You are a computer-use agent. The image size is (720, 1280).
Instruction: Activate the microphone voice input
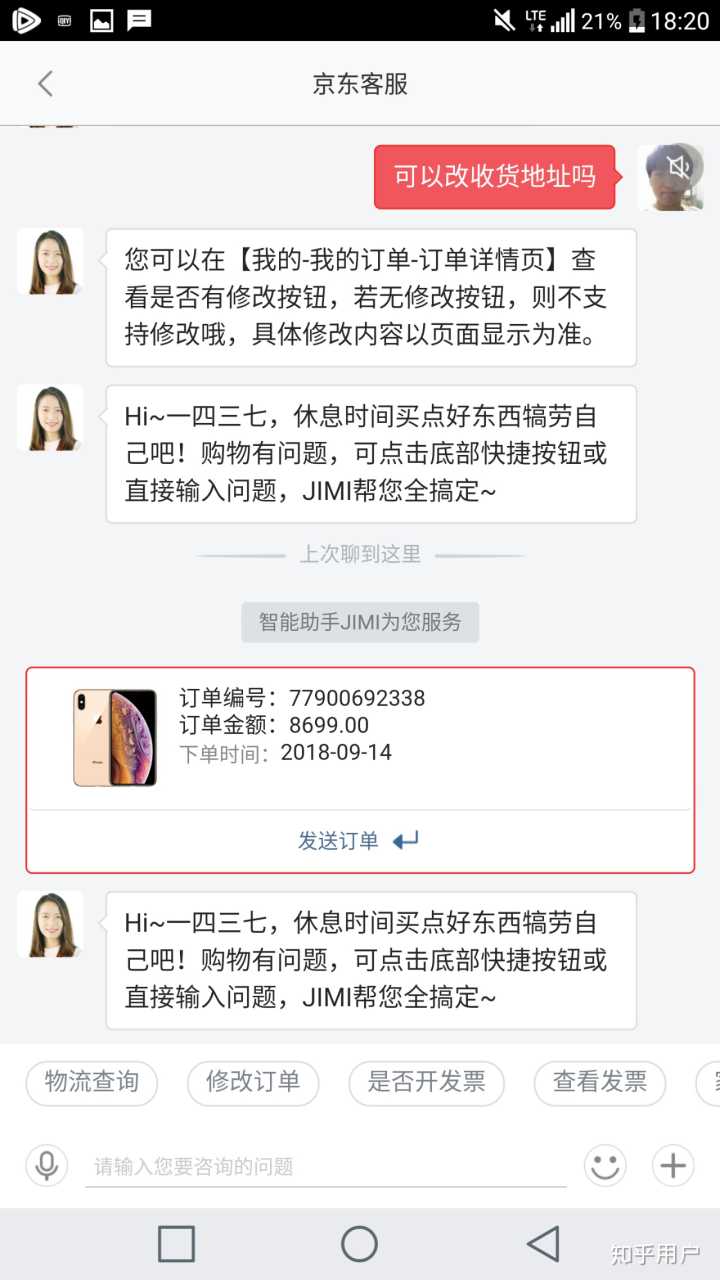tap(46, 1165)
